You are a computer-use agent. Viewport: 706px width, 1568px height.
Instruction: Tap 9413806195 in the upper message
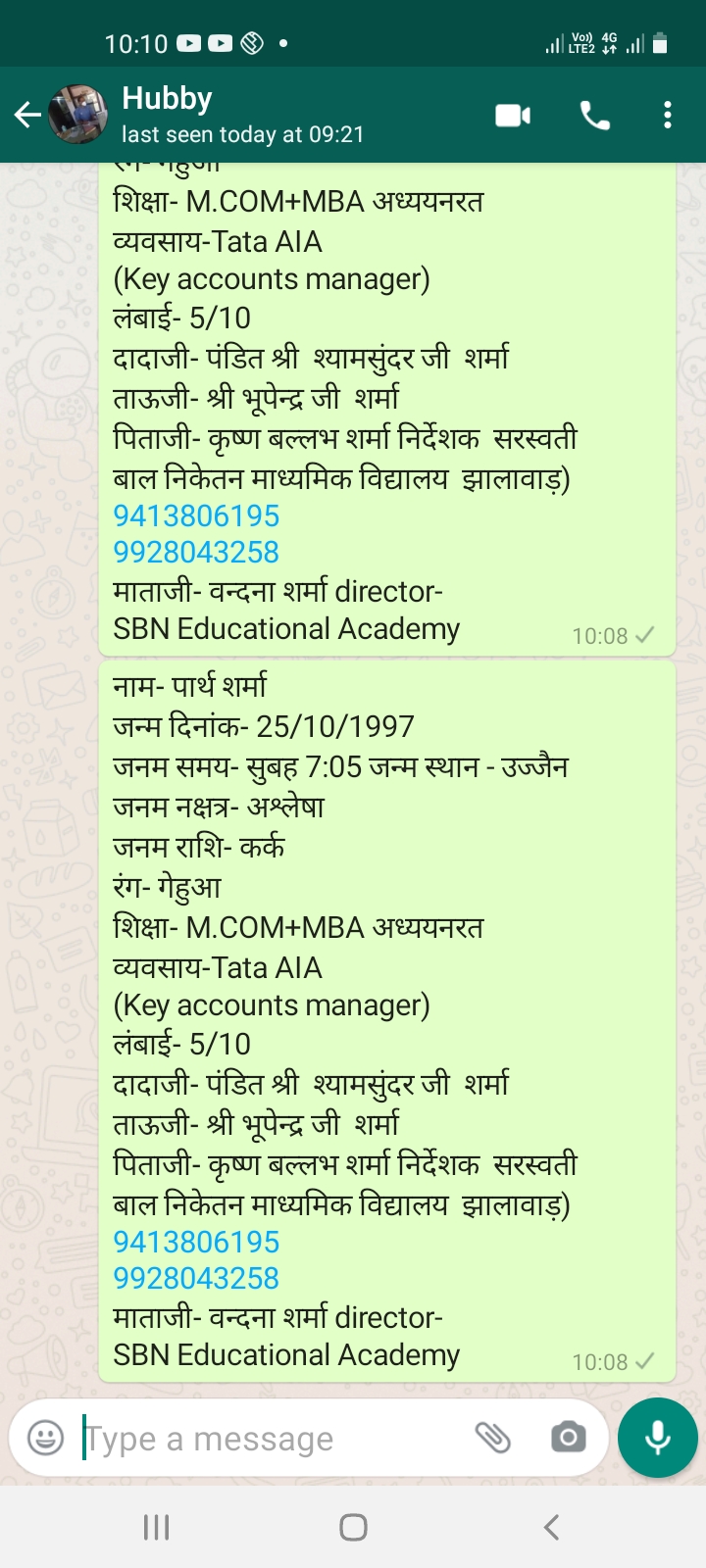click(196, 515)
